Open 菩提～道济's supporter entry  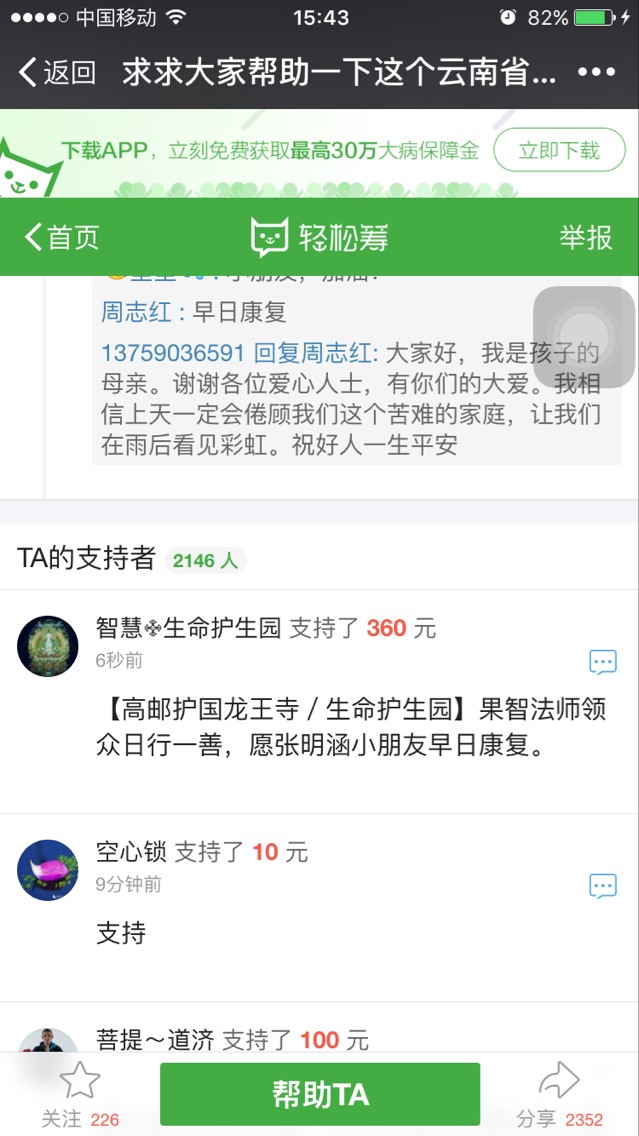[232, 1040]
